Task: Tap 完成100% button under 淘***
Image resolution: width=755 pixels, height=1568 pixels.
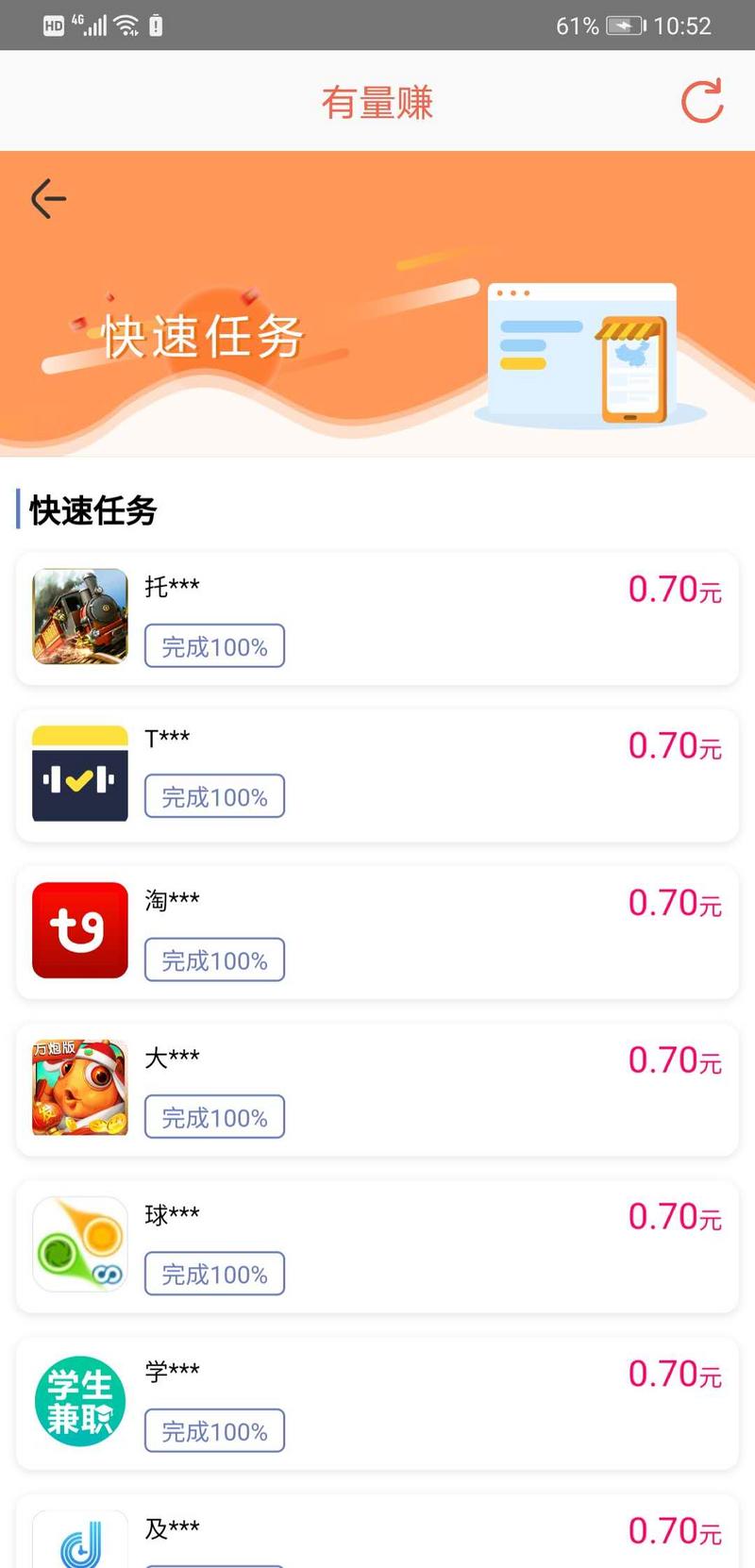Action: coord(214,960)
